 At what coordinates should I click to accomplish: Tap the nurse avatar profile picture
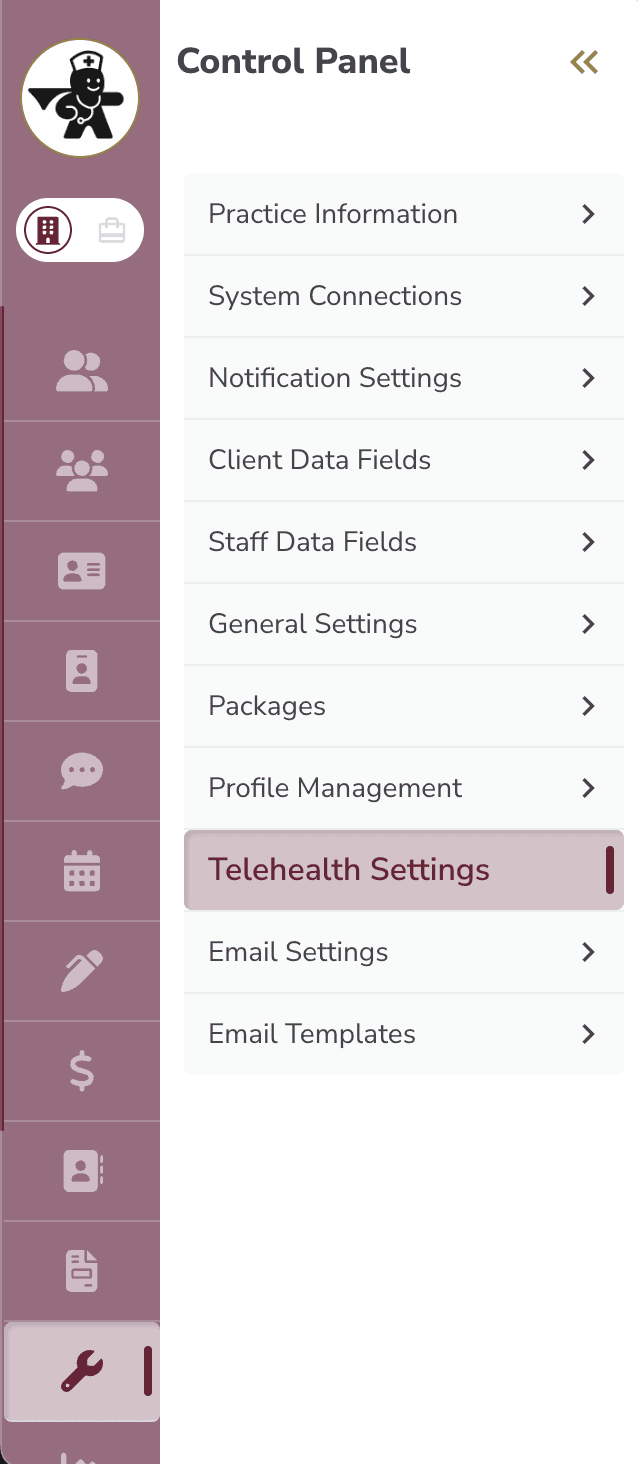tap(80, 98)
